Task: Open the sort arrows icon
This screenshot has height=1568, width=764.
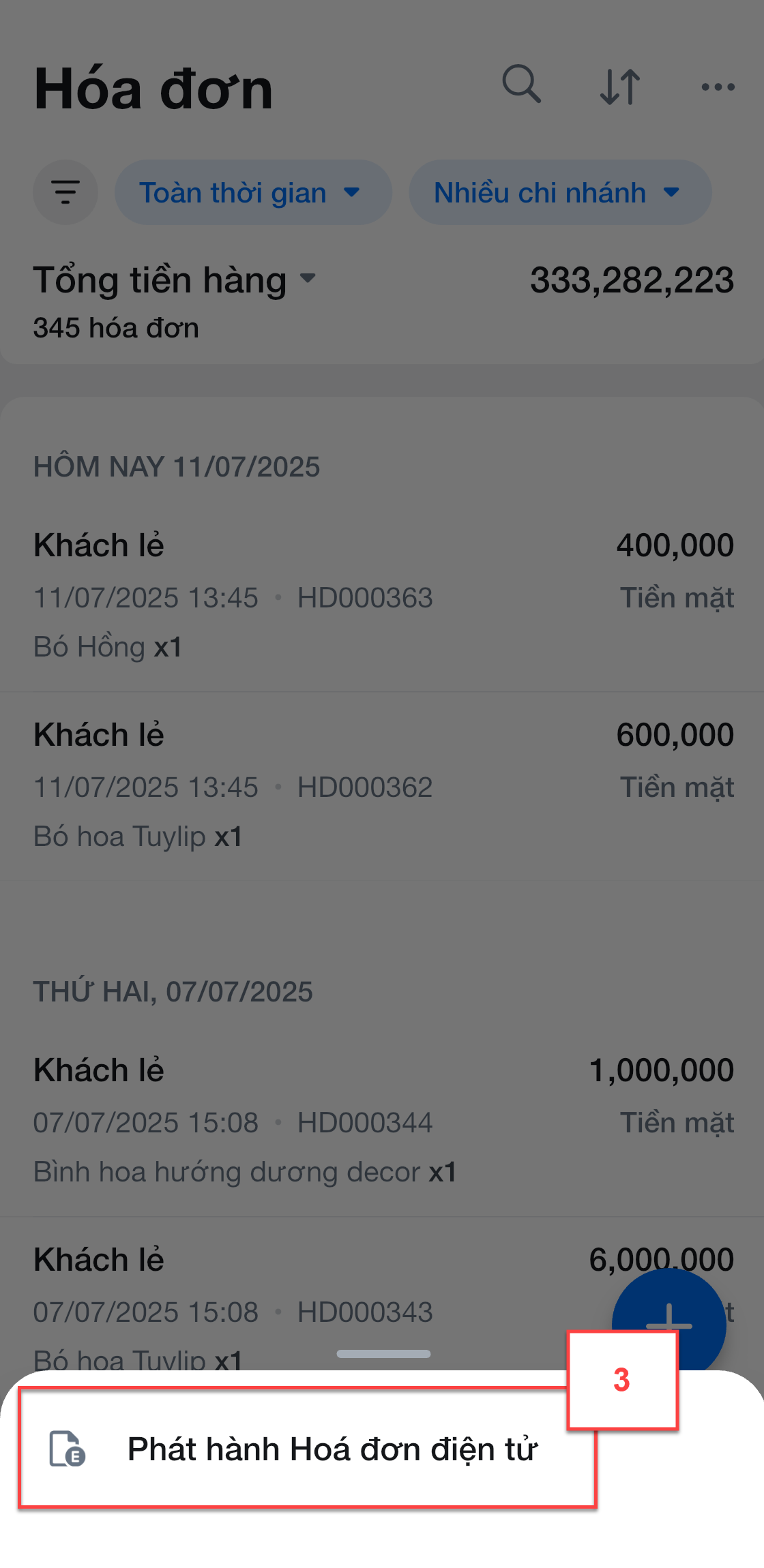Action: pyautogui.click(x=620, y=87)
